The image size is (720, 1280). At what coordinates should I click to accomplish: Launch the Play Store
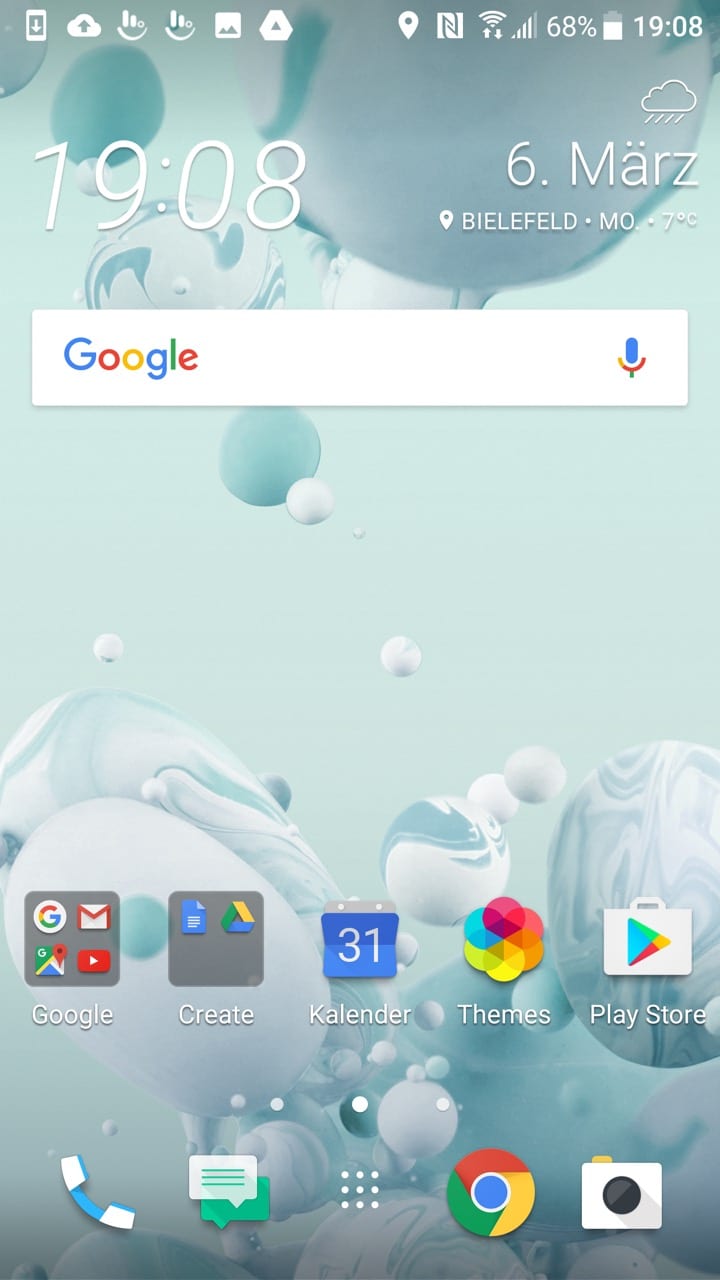tap(647, 940)
